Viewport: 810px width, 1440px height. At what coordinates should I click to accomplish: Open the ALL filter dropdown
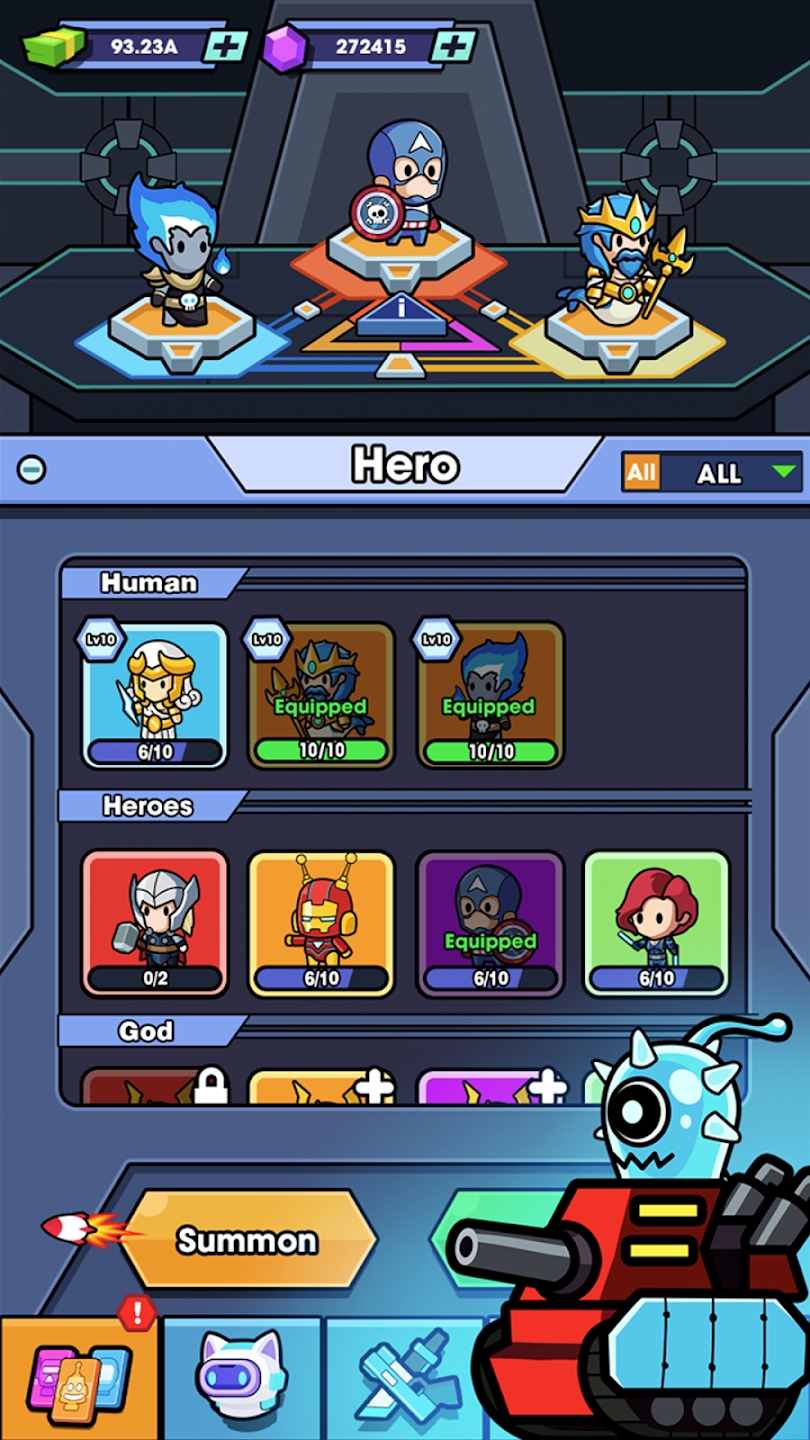712,472
